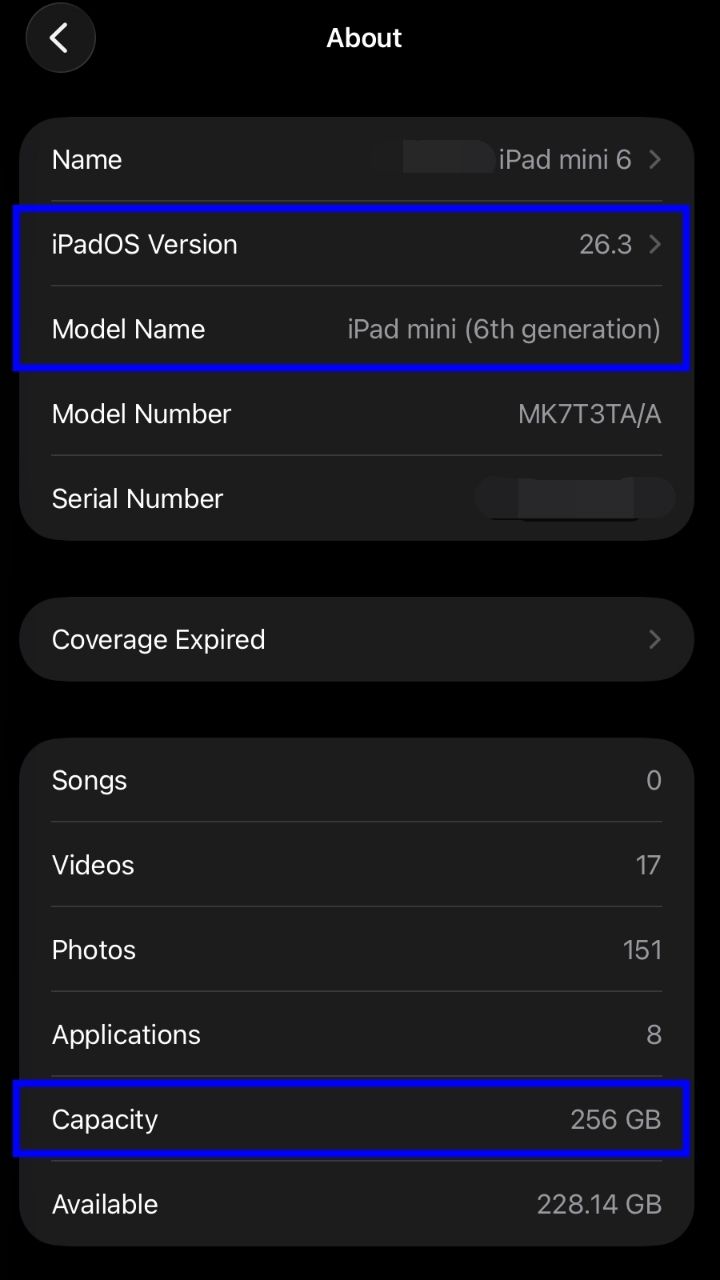
Task: Open the Coverage Expired row
Action: click(356, 640)
